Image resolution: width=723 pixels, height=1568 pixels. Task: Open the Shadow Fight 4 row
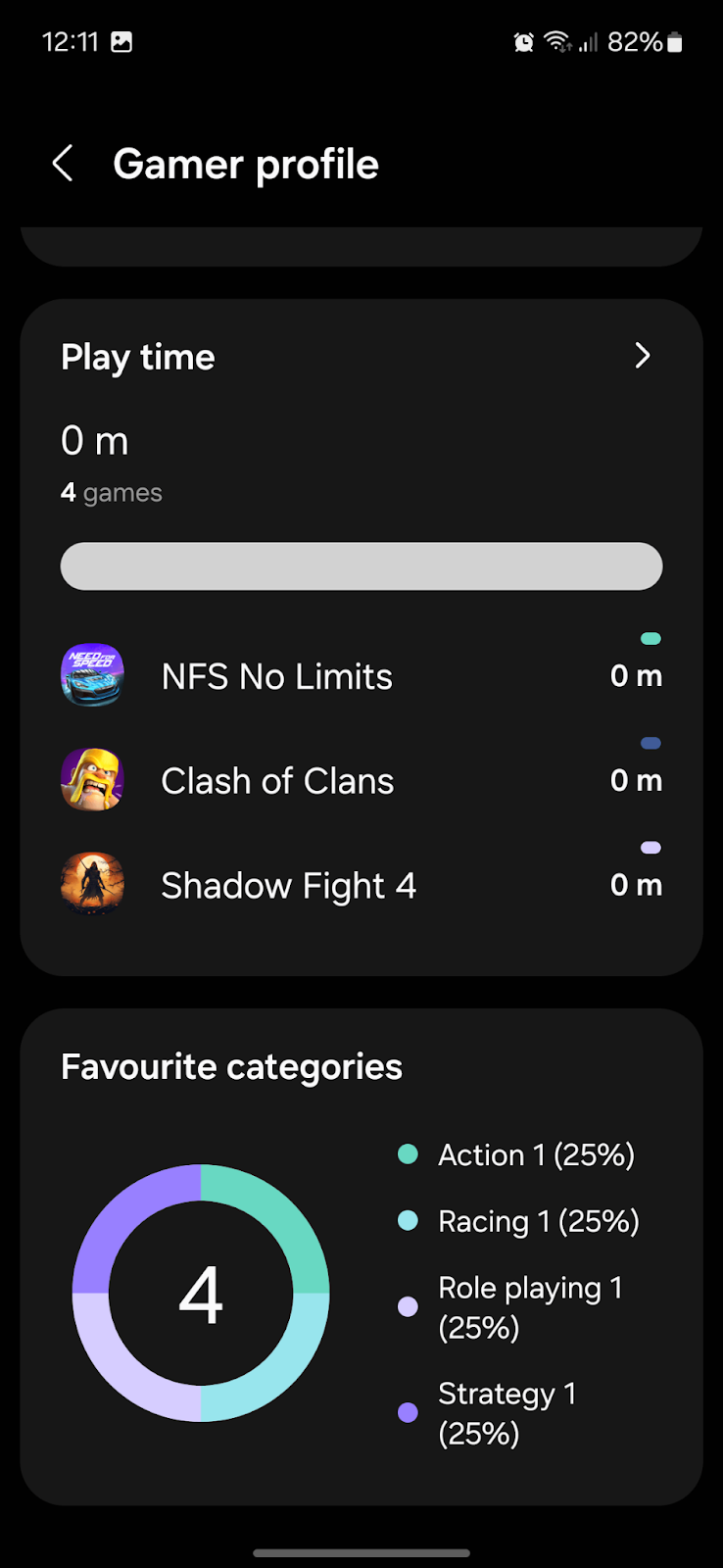pos(361,885)
